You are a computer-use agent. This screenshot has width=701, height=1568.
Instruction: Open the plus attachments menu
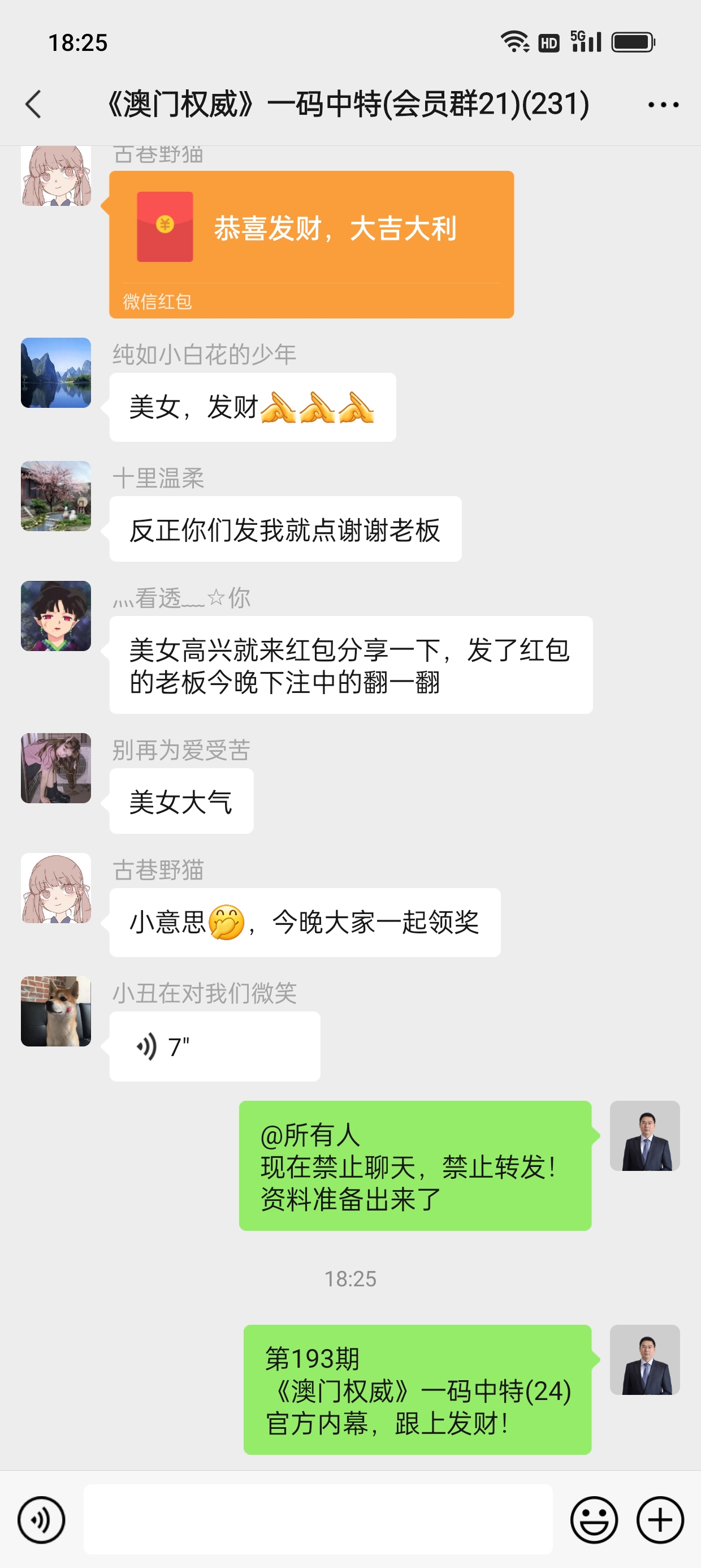click(x=660, y=1519)
